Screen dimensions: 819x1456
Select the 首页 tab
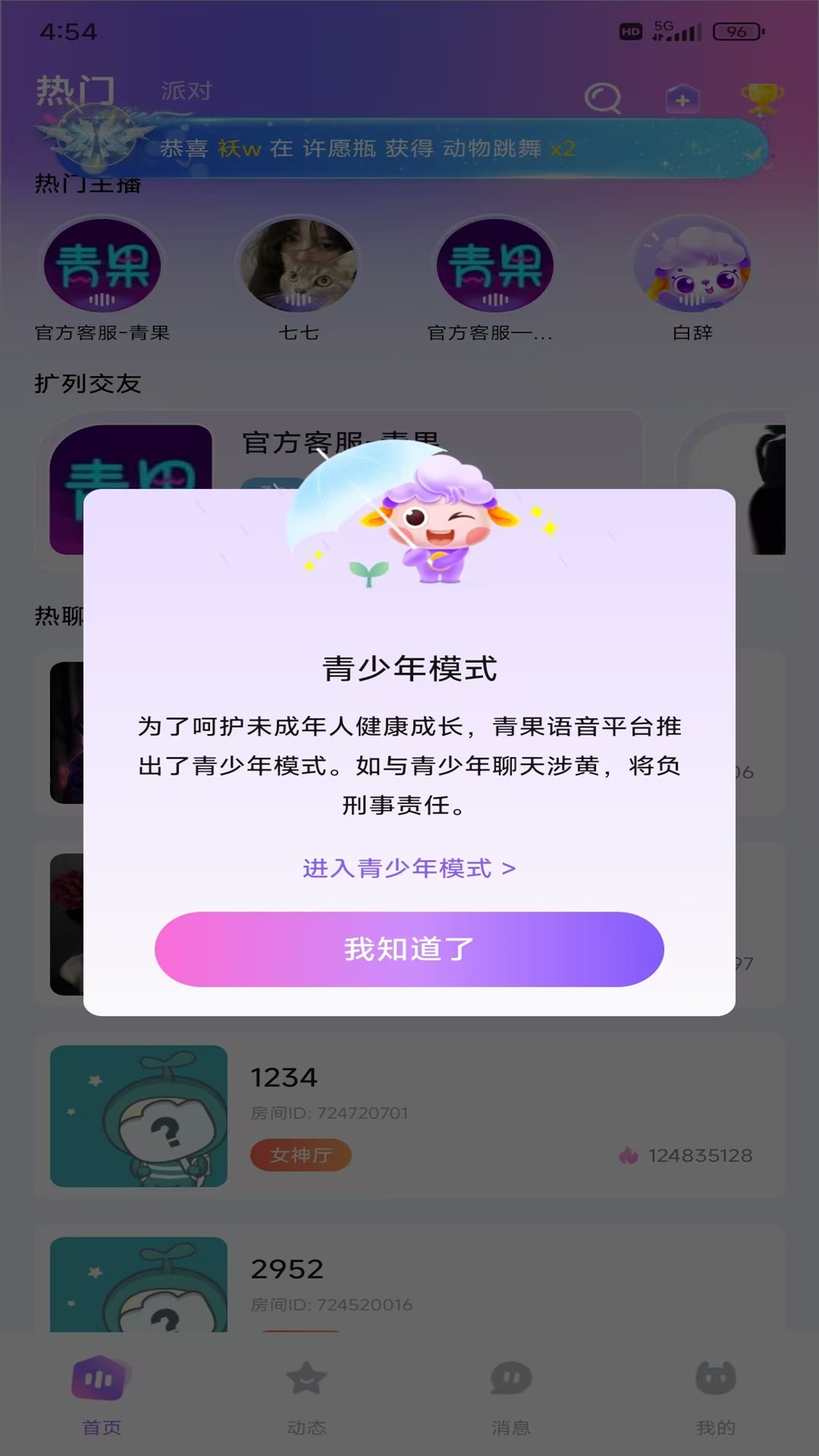tap(102, 1395)
